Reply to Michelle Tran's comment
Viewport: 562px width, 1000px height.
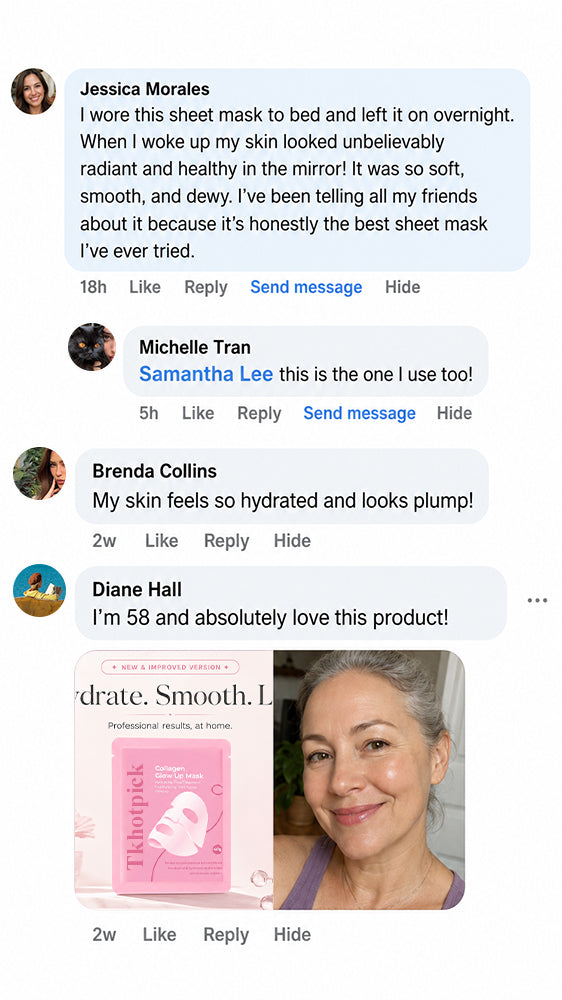pyautogui.click(x=259, y=413)
